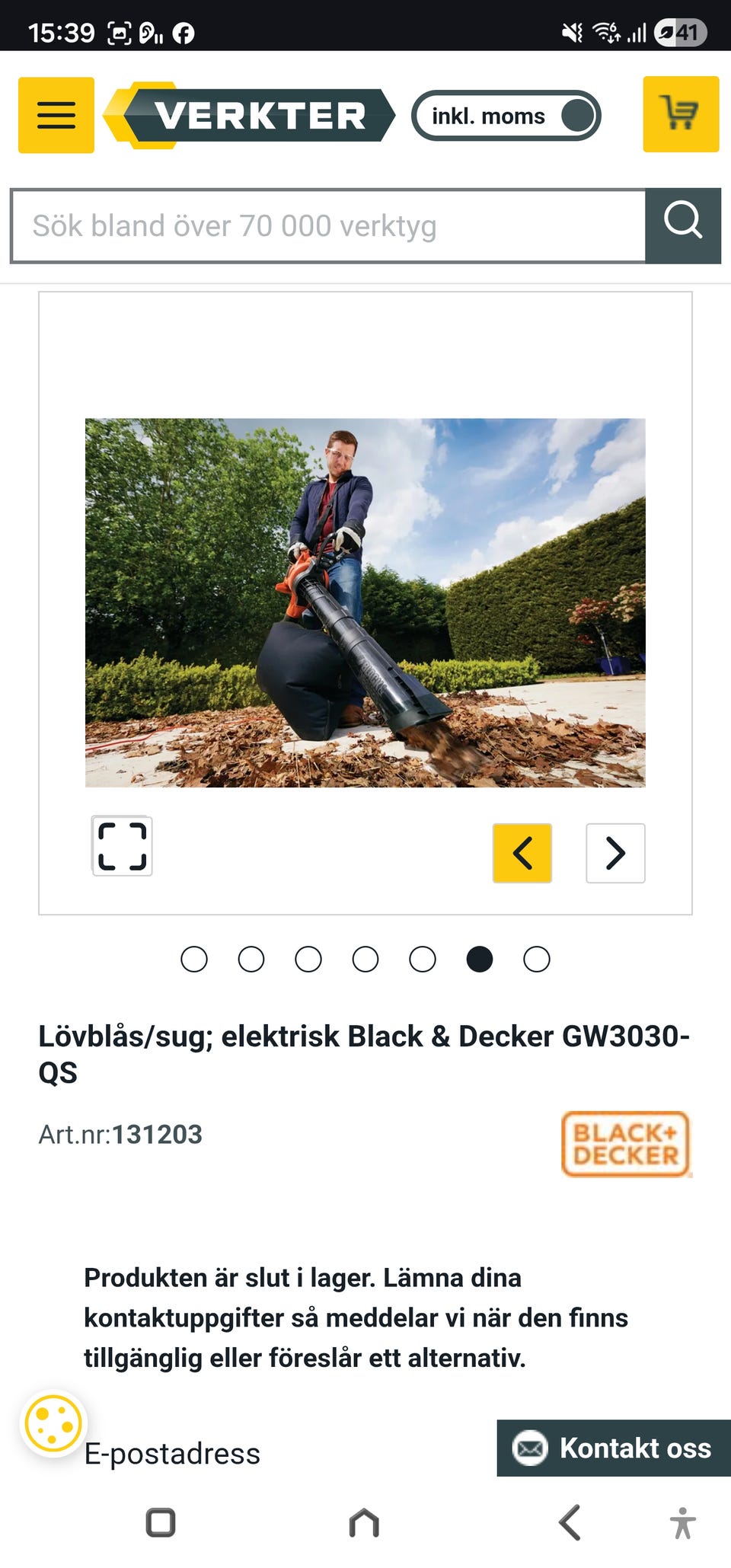The width and height of the screenshot is (731, 1568).
Task: Click the Black+Decker brand logo
Action: pos(626,1142)
